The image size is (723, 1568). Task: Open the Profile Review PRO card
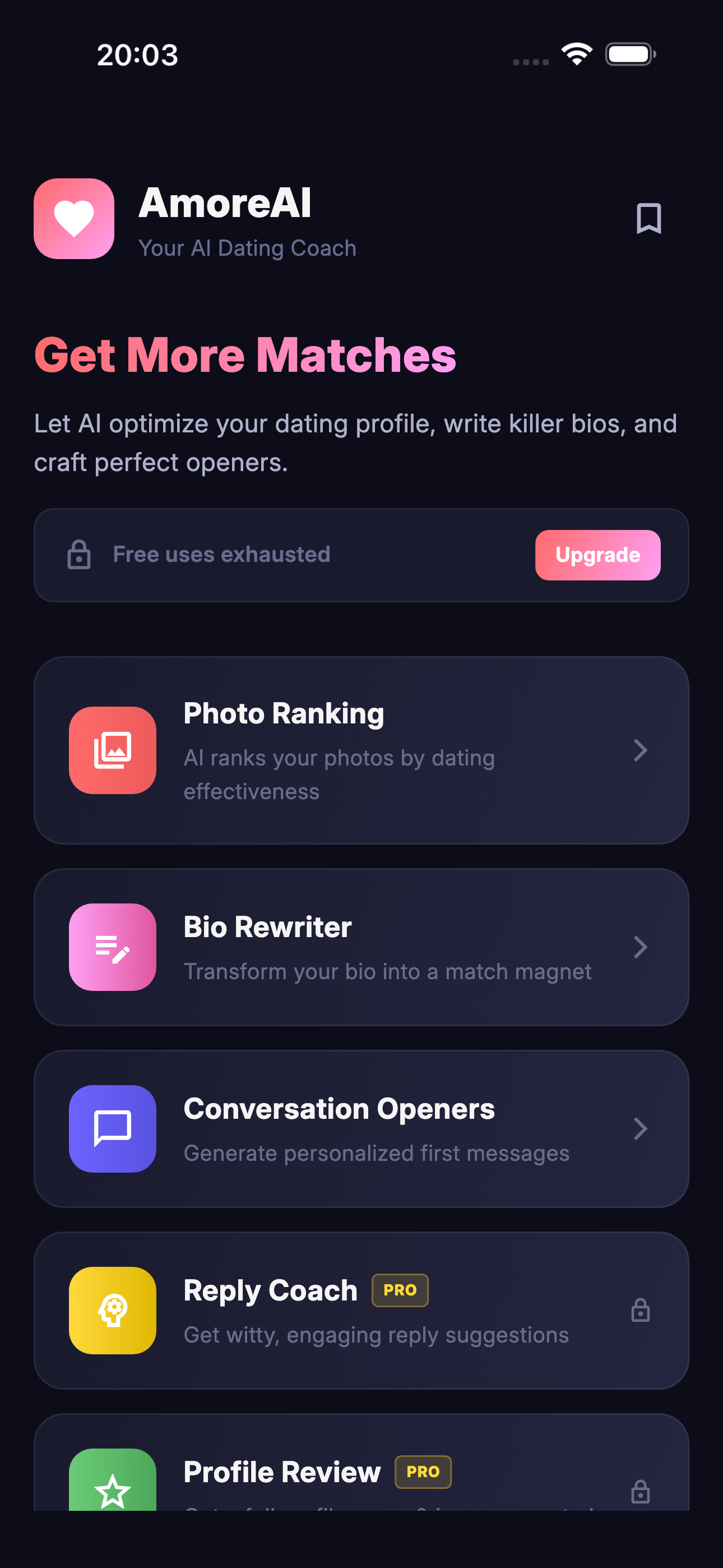[361, 1473]
